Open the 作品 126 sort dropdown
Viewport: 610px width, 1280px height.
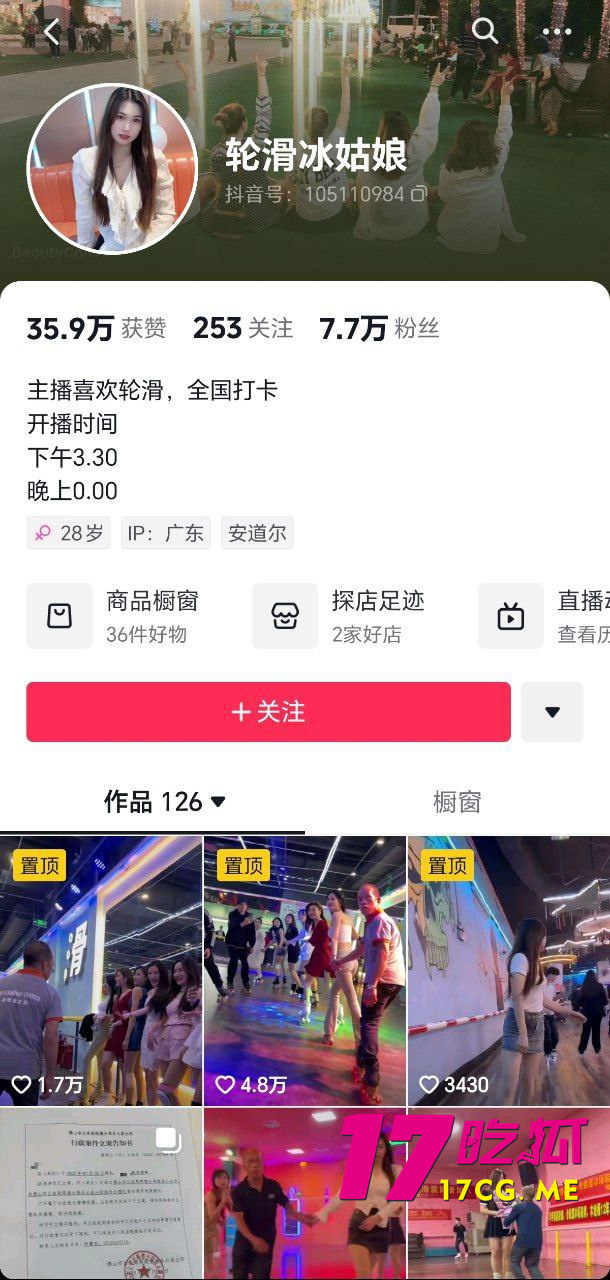(165, 802)
